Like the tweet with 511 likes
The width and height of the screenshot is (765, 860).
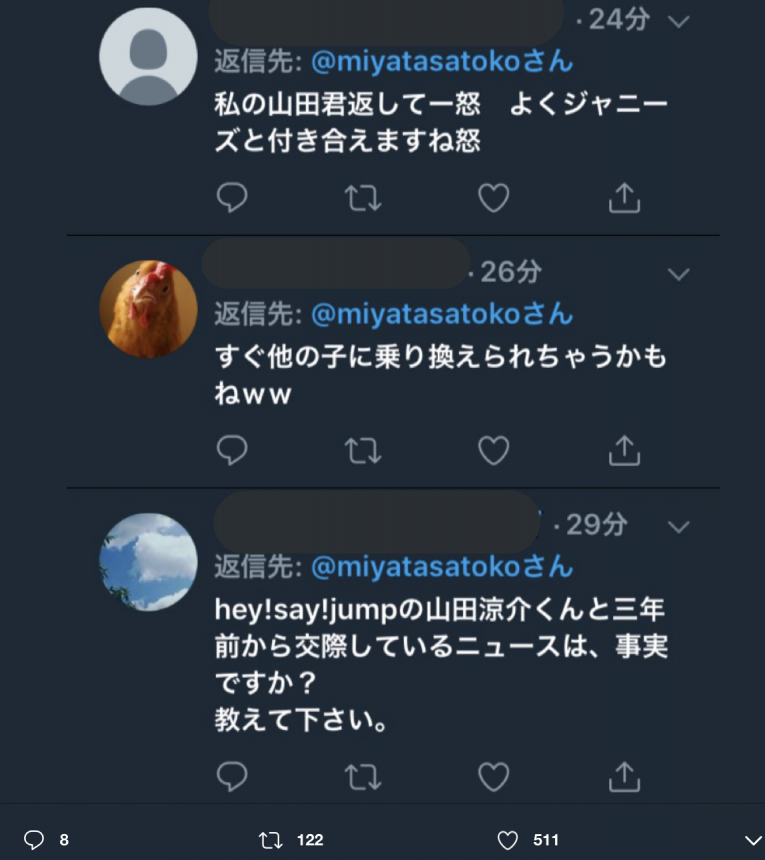509,840
